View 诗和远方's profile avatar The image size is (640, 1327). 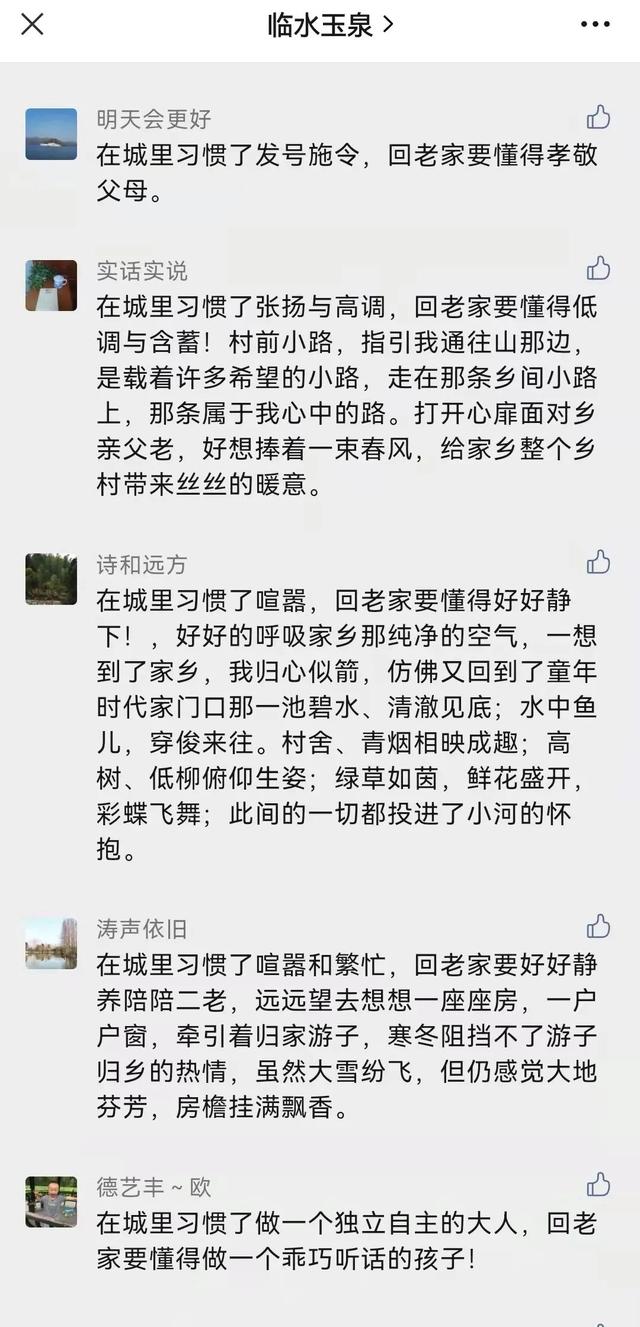[51, 578]
